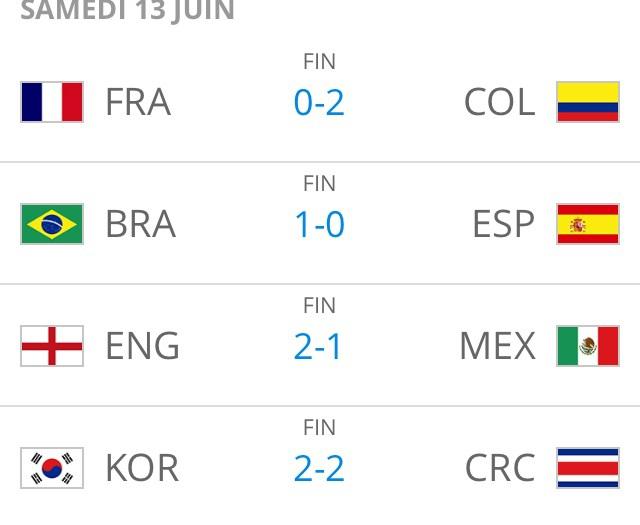
Task: Select the Korea vs Costa Rica match
Action: click(x=319, y=467)
